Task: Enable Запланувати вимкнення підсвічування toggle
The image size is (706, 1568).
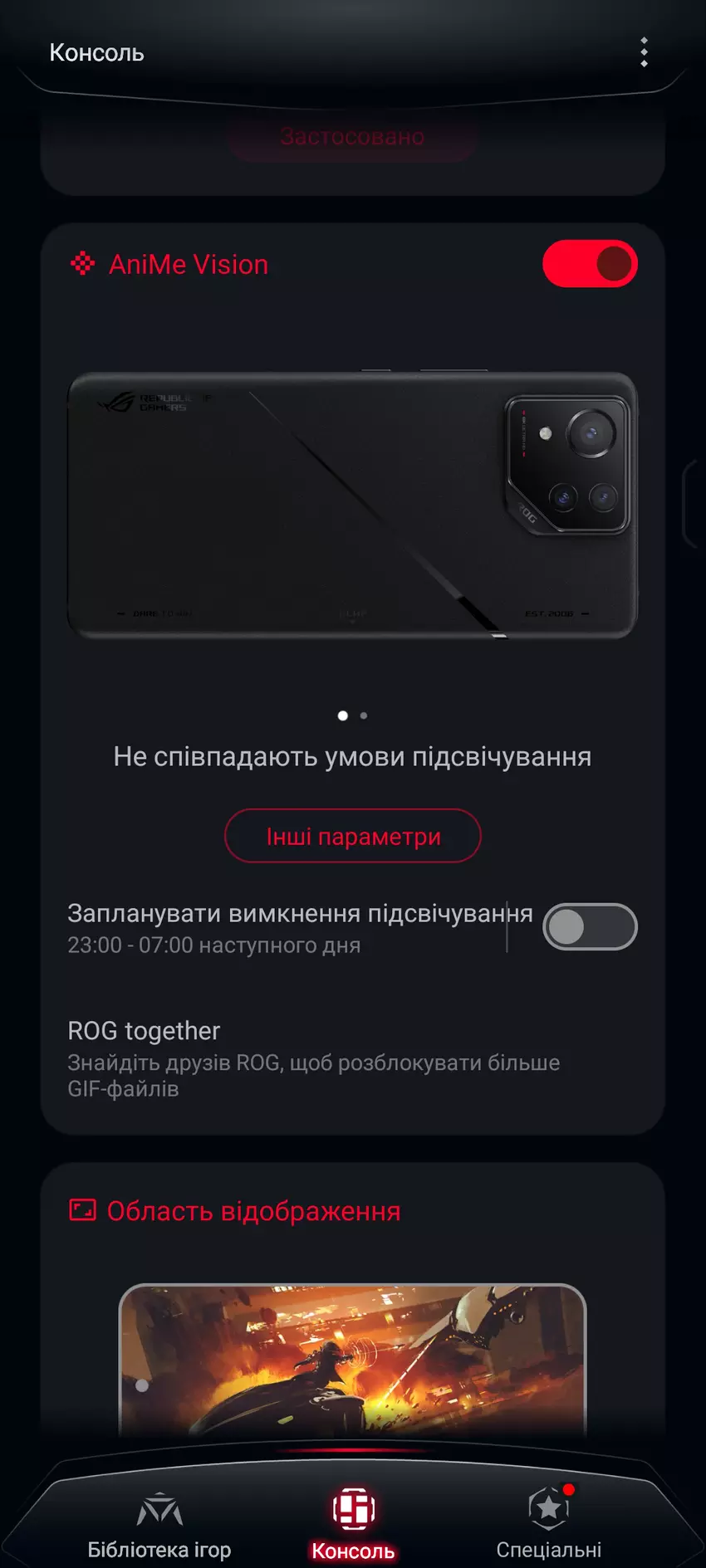Action: pos(590,926)
